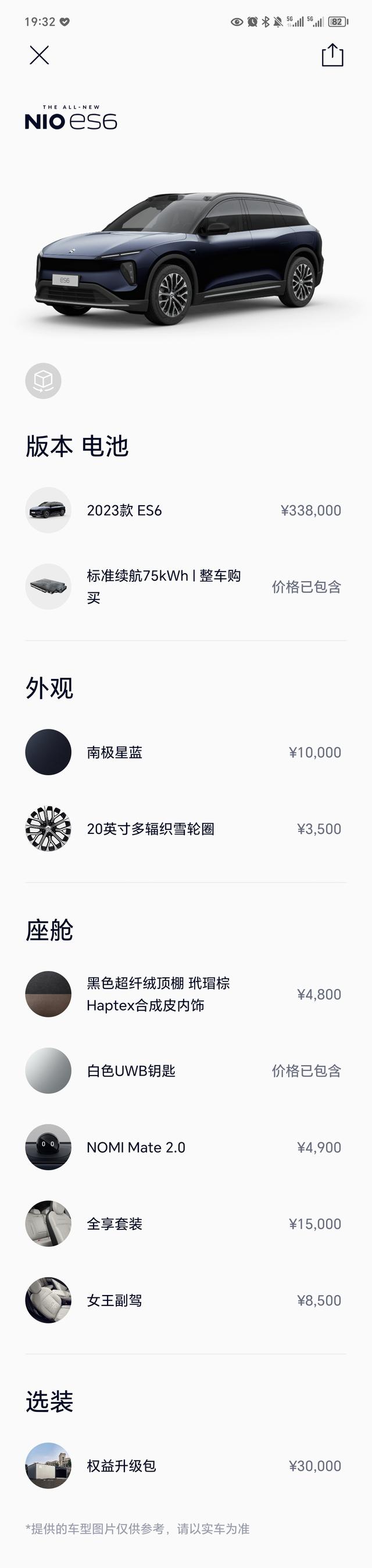Open the 3D vehicle view

(x=43, y=381)
